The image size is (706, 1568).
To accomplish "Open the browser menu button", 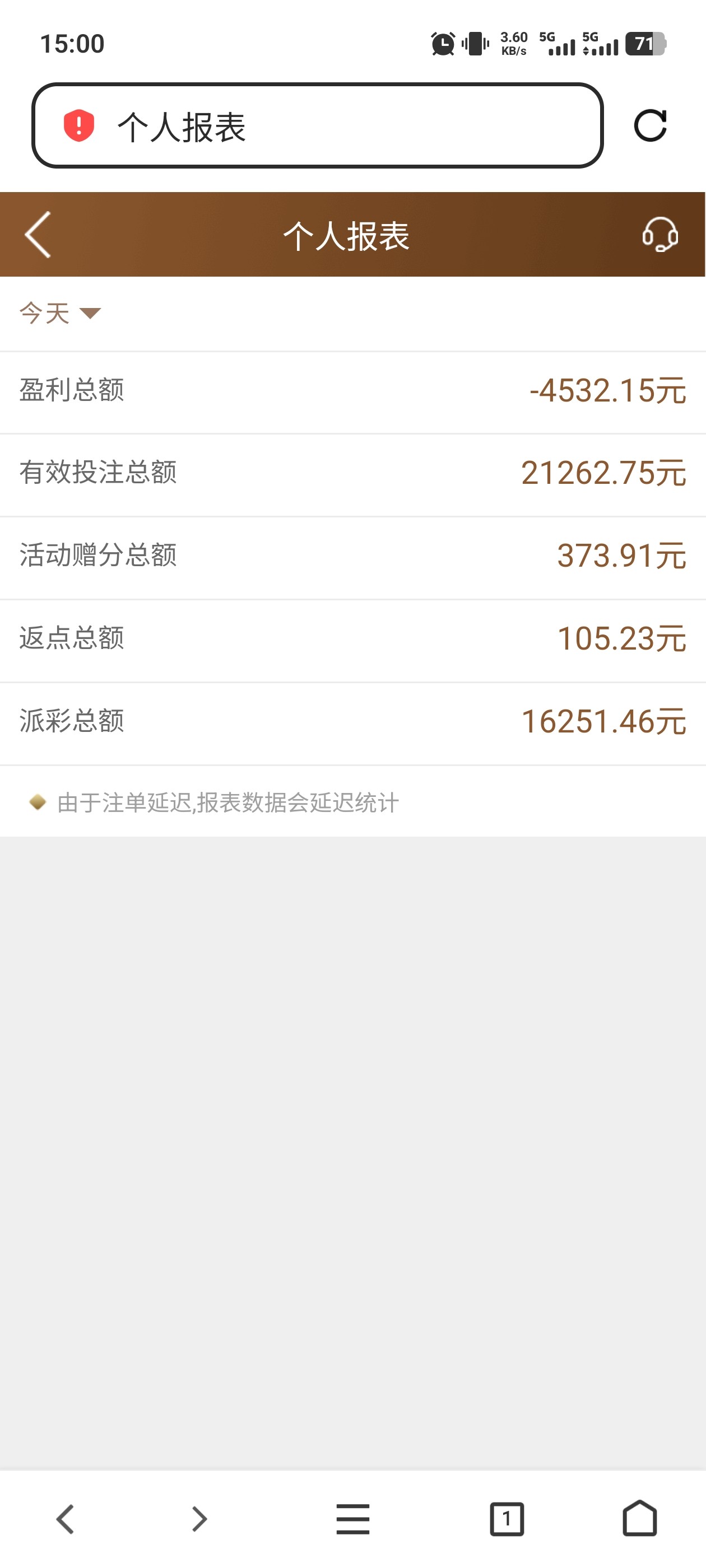I will (352, 1519).
